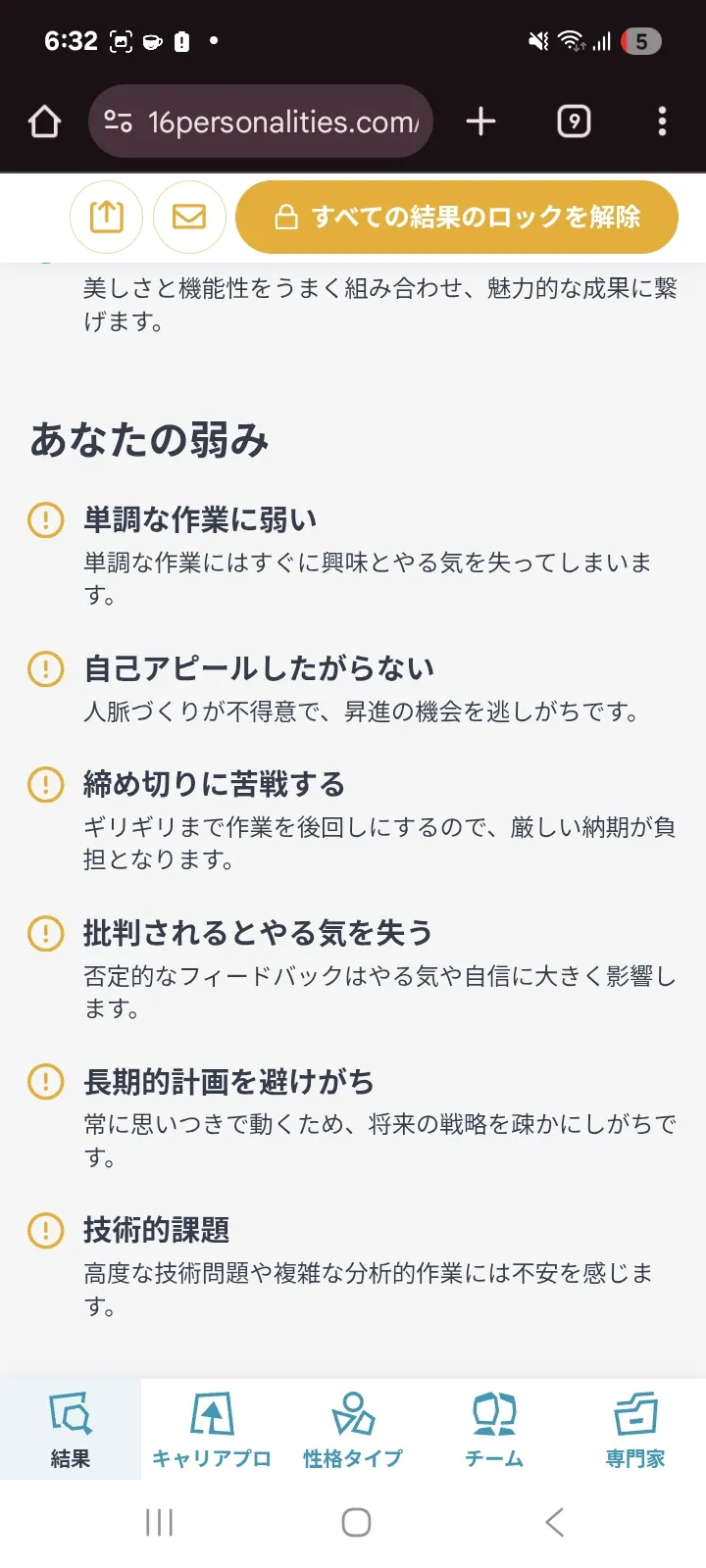This screenshot has width=706, height=1568.
Task: Tap the browser home icon
Action: pos(45,122)
